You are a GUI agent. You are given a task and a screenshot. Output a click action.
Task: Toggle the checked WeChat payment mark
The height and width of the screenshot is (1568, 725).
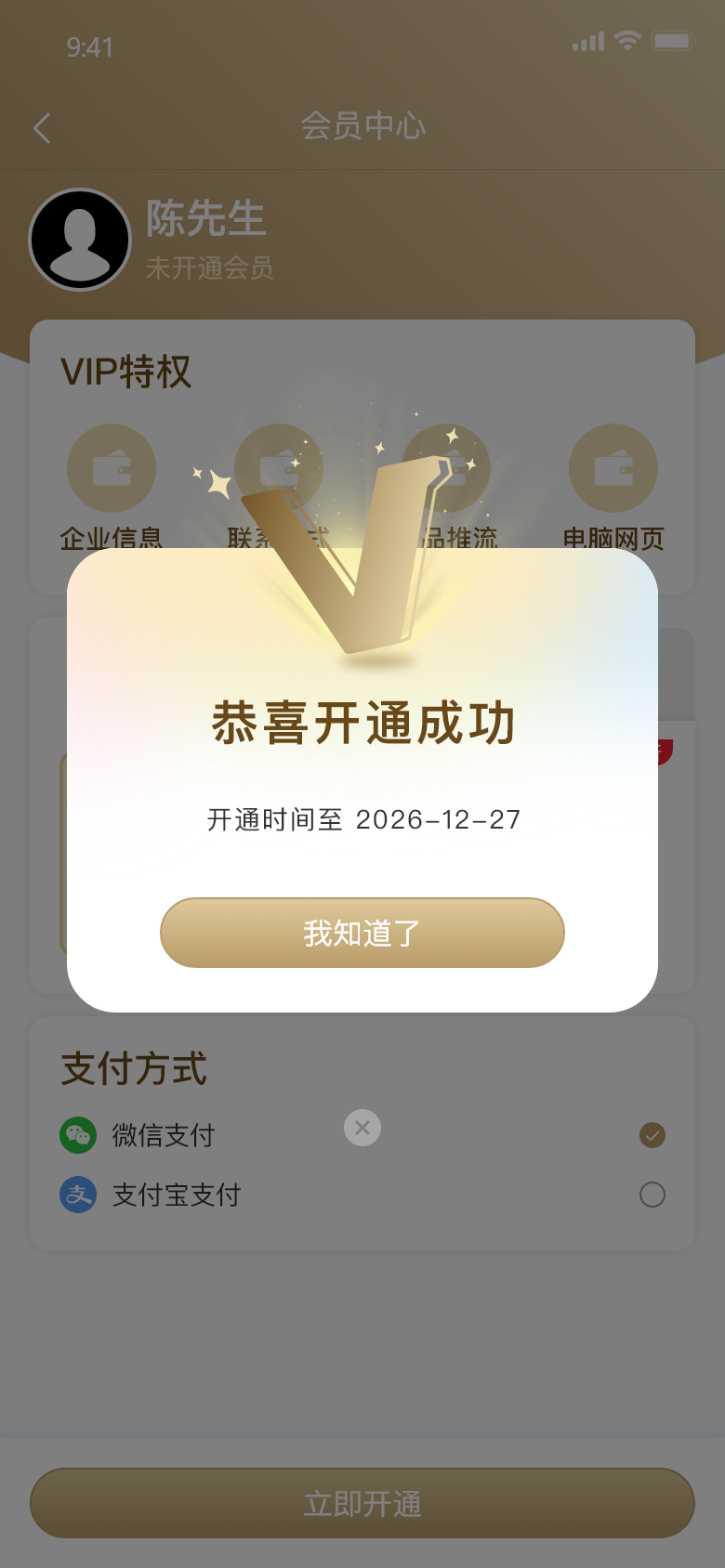tap(653, 1134)
